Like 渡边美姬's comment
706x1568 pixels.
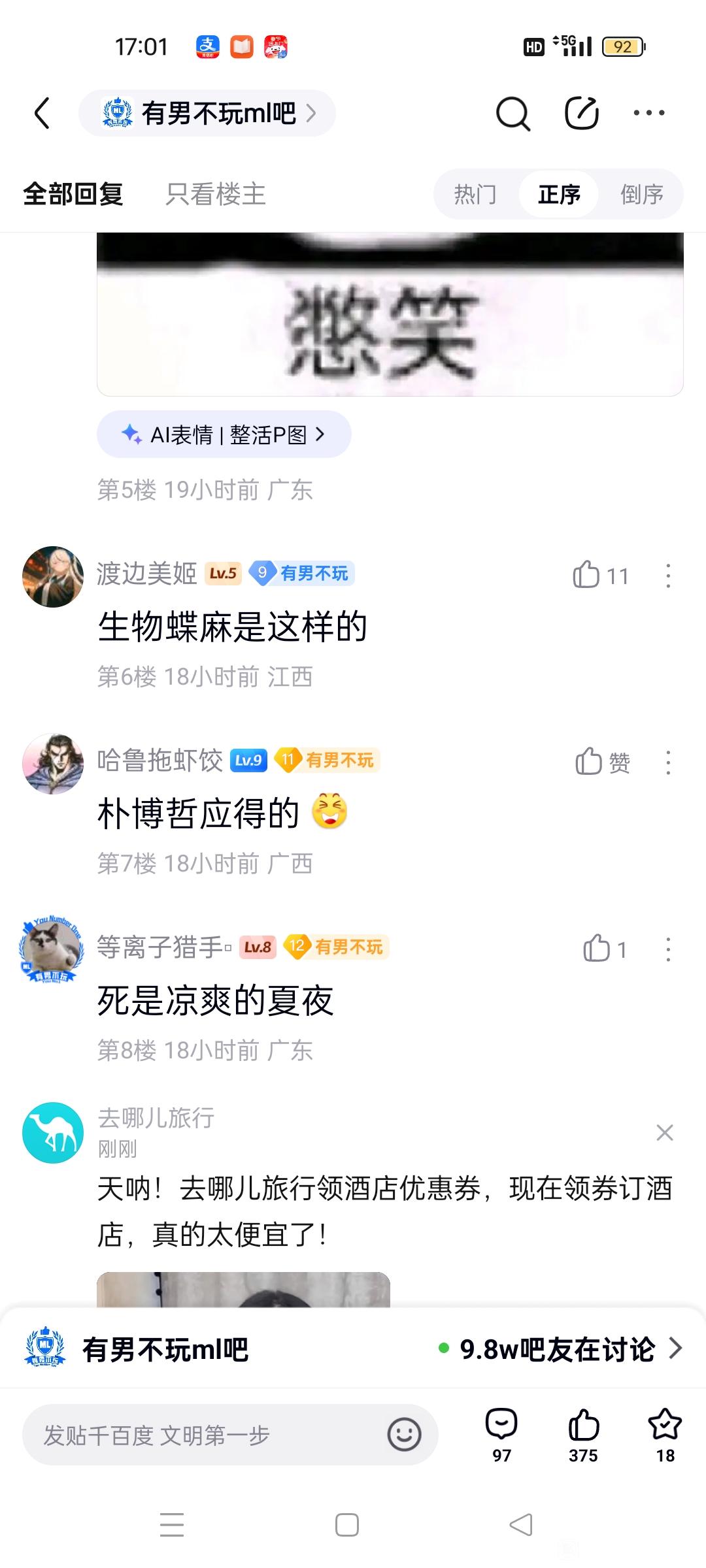tap(586, 576)
